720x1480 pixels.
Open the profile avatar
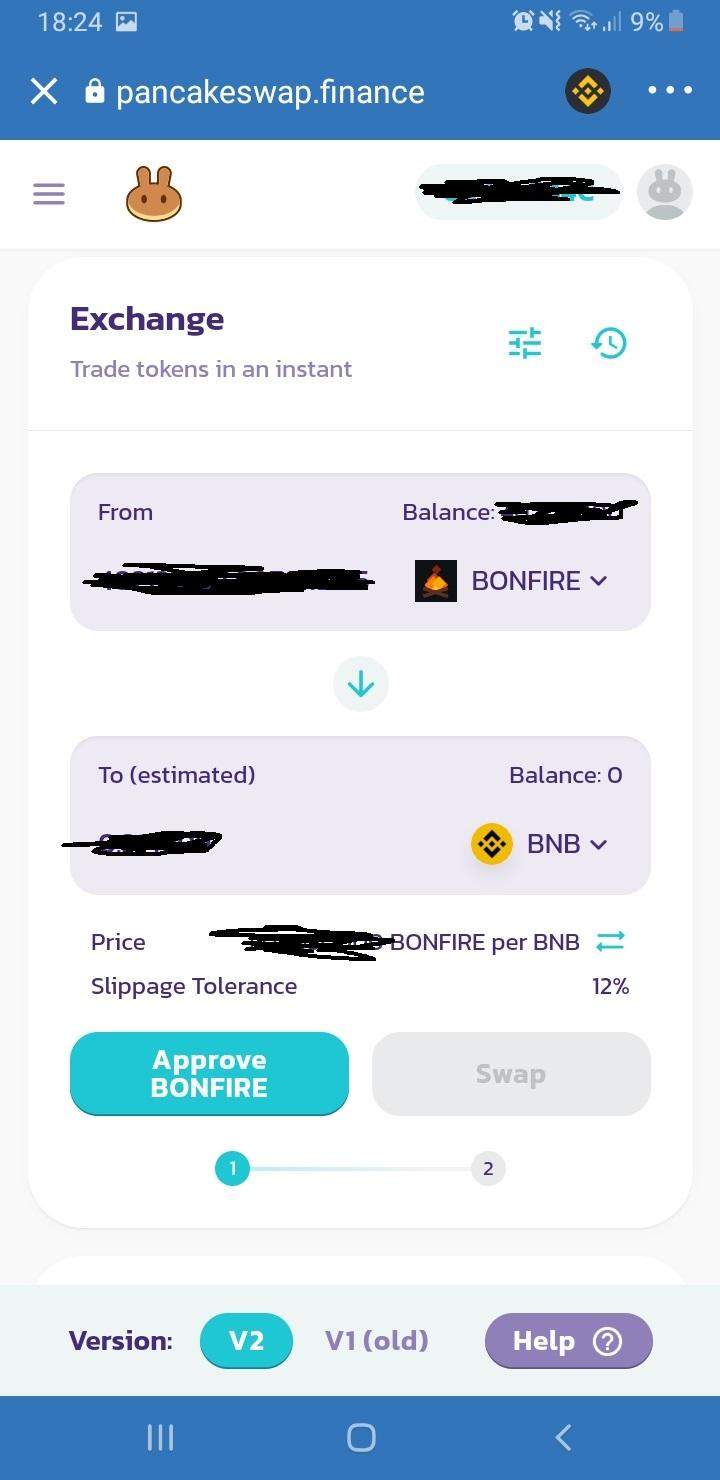click(665, 192)
